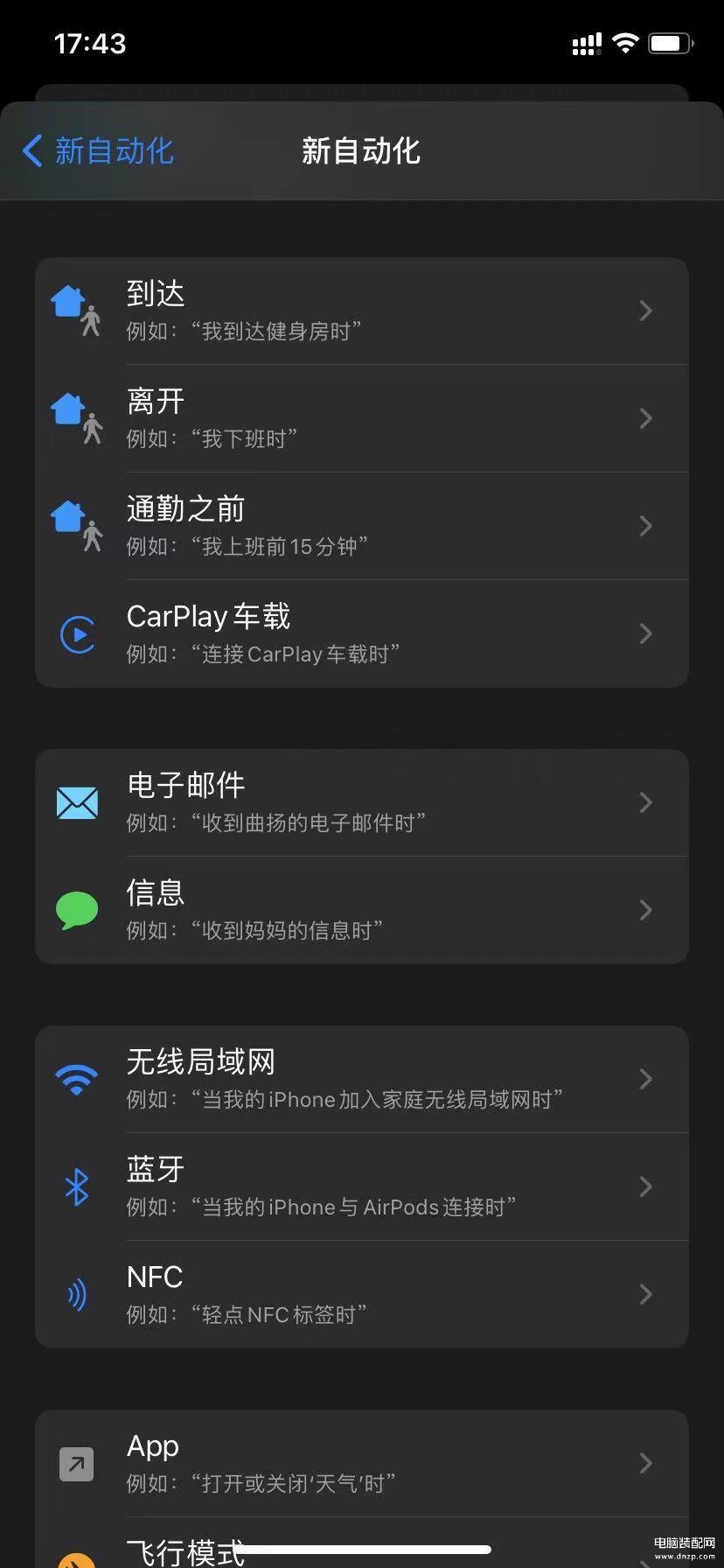Open the 到达 arrival trigger
724x1568 pixels.
(x=362, y=311)
